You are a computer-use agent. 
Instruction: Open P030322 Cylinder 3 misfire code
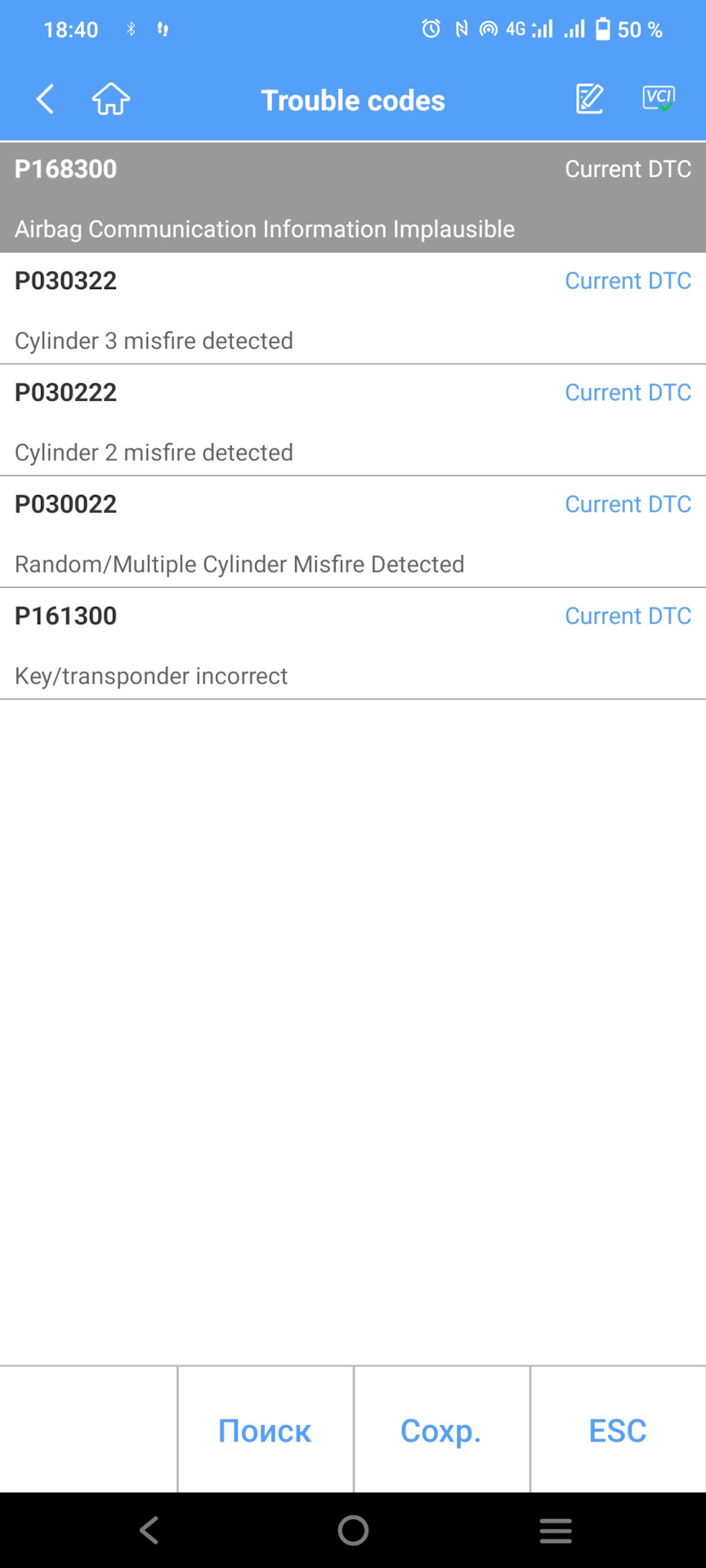point(353,309)
